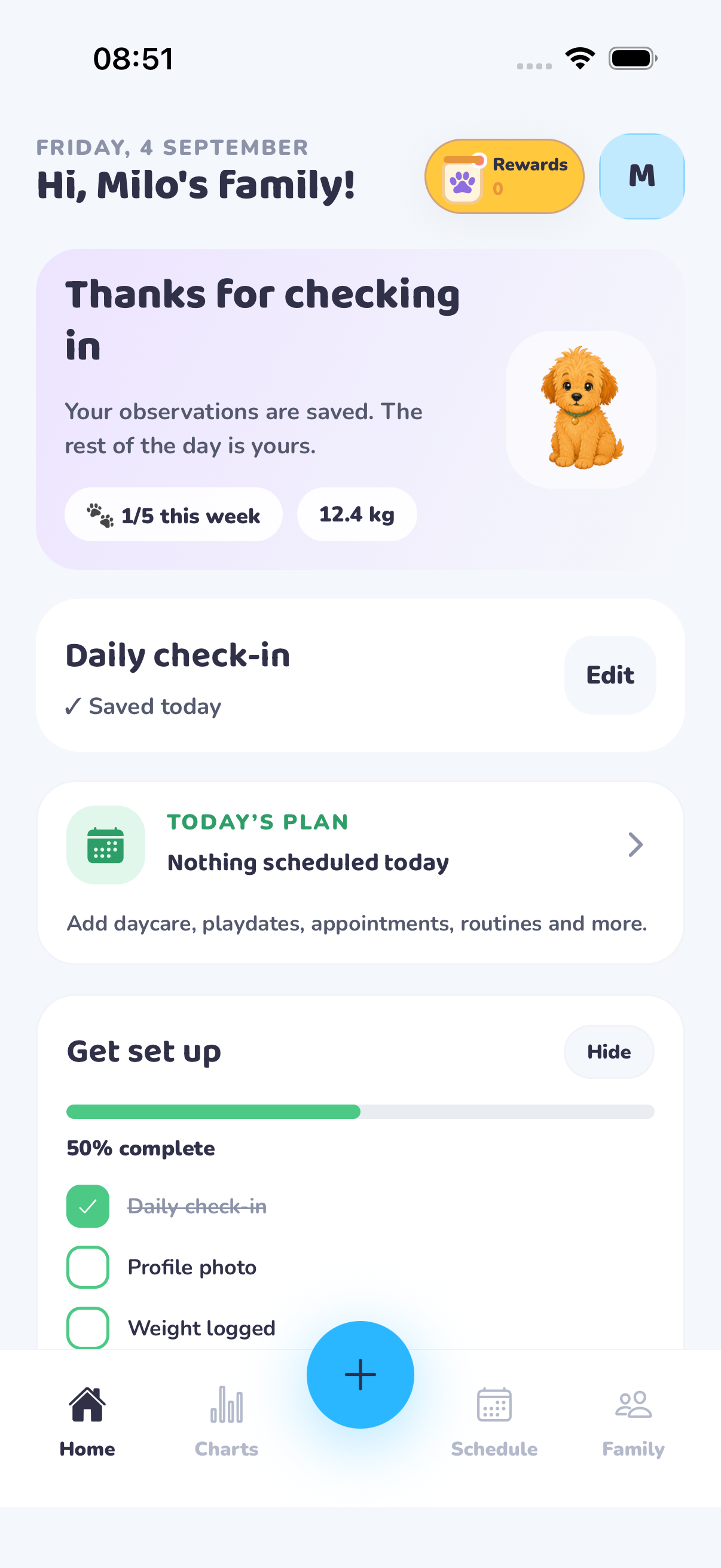Tick the Profile photo checkbox
The width and height of the screenshot is (721, 1568).
click(88, 1267)
